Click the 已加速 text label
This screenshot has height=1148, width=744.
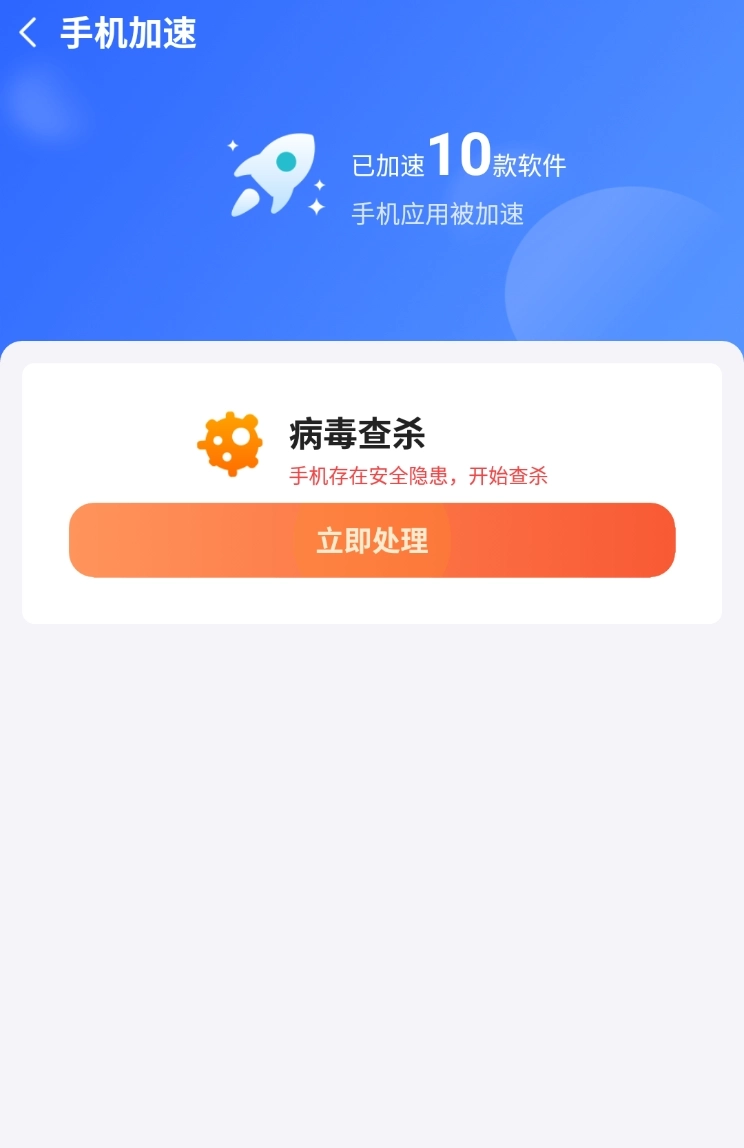point(388,165)
